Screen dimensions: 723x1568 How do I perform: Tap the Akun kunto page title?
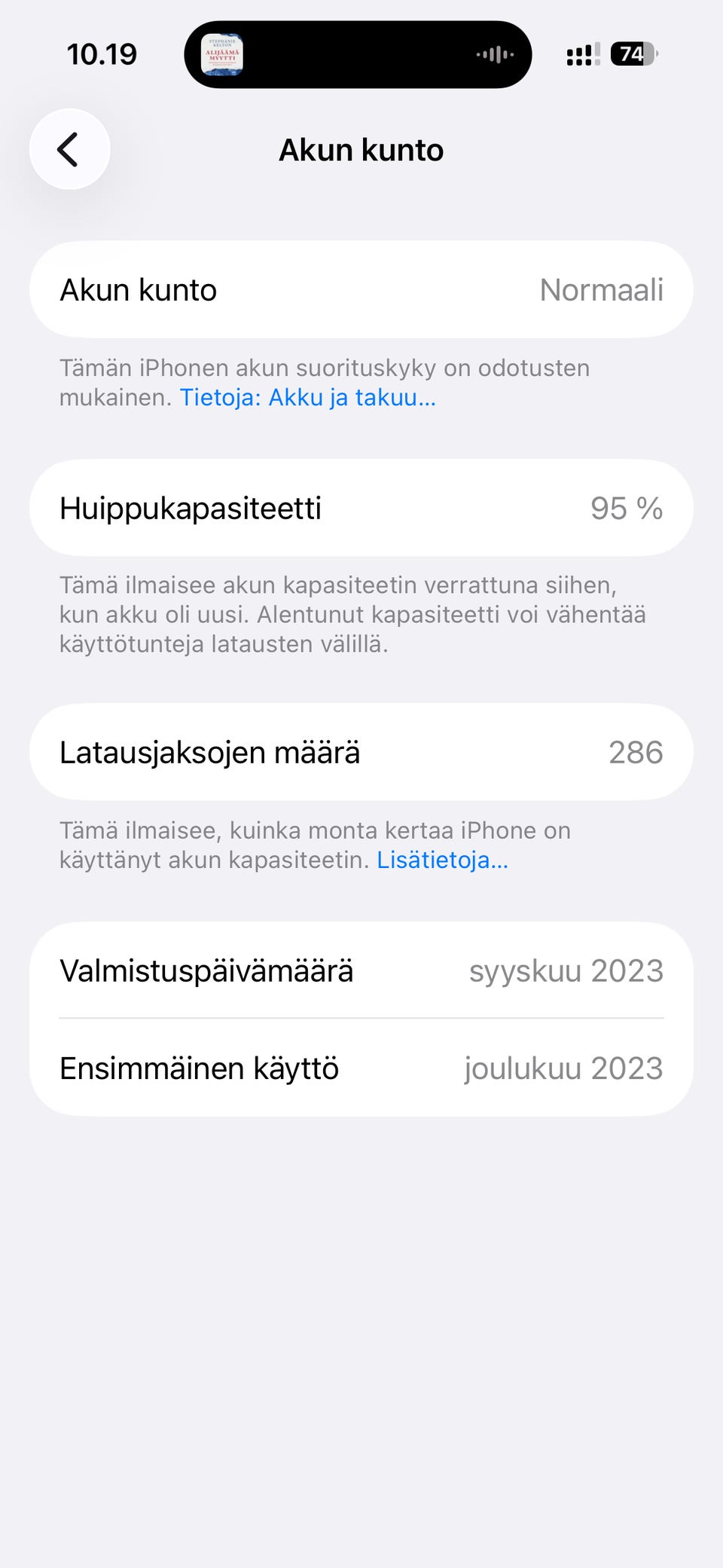(361, 149)
